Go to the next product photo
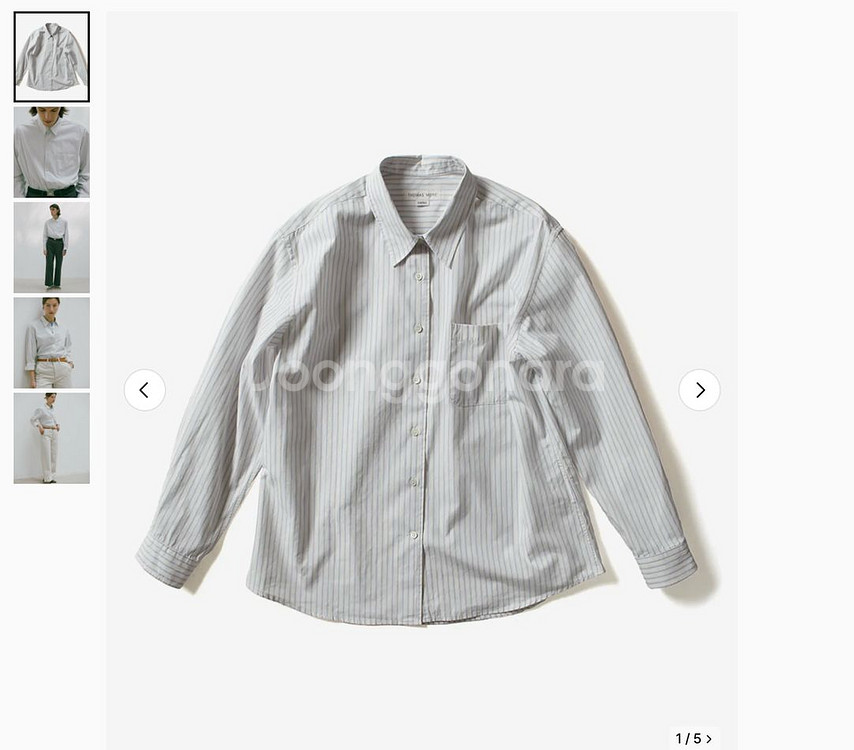The image size is (854, 750). pyautogui.click(x=699, y=390)
